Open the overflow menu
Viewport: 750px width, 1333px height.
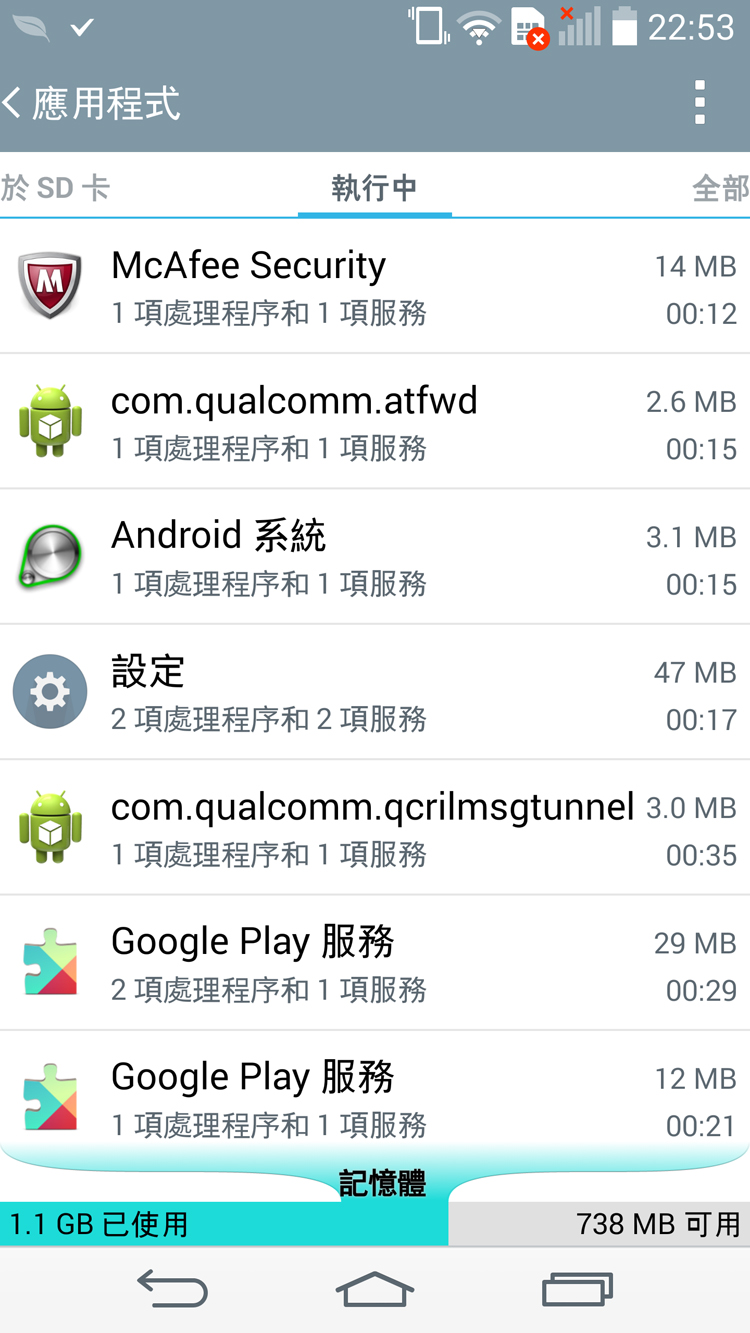700,103
